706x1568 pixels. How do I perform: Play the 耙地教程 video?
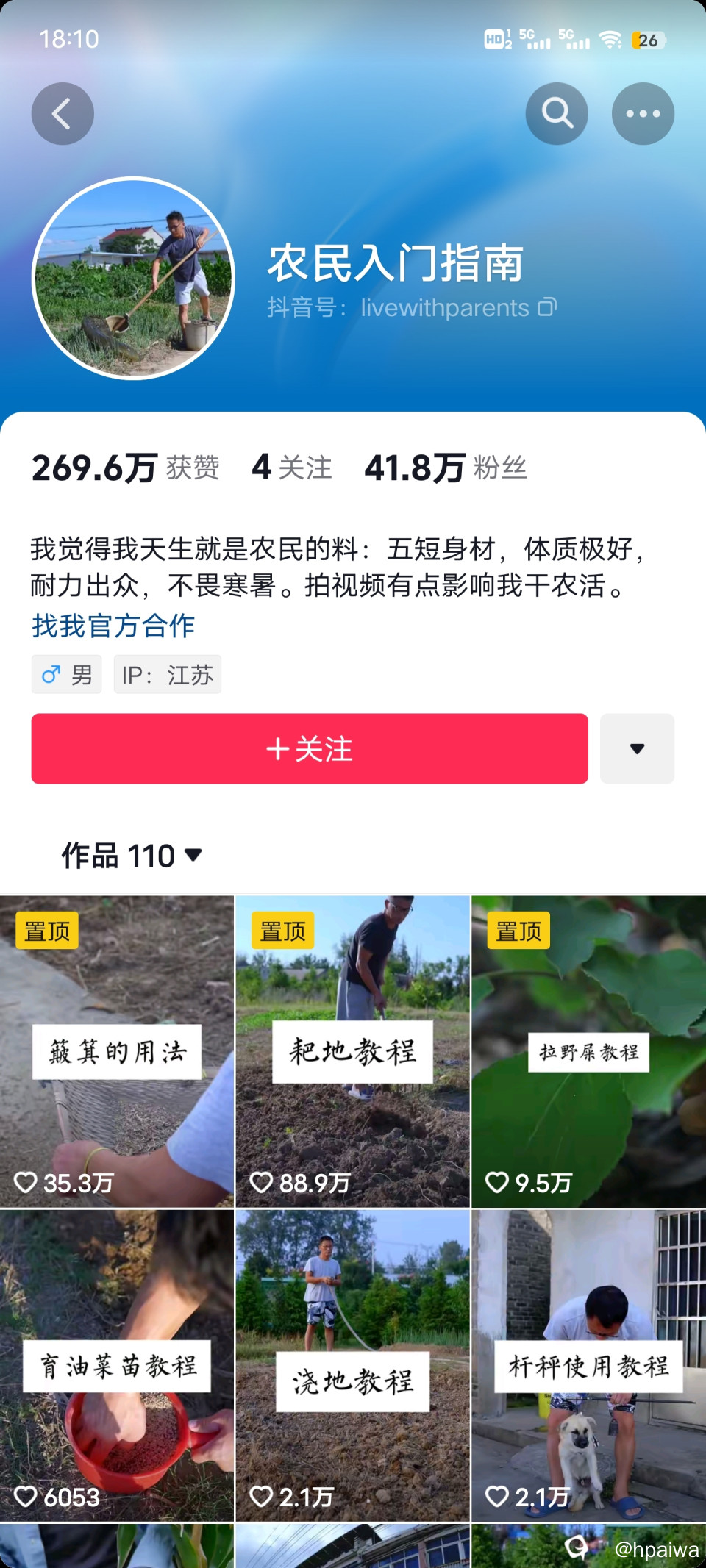point(352,1051)
